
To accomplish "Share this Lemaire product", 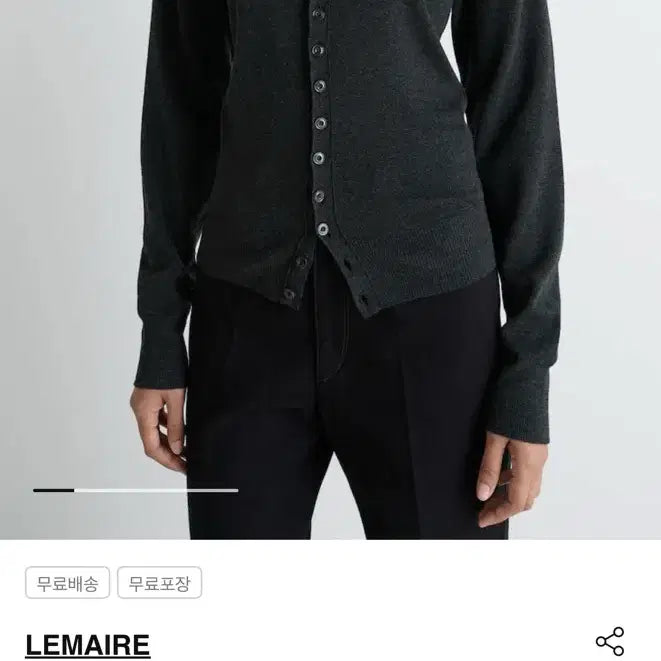I will [x=609, y=642].
